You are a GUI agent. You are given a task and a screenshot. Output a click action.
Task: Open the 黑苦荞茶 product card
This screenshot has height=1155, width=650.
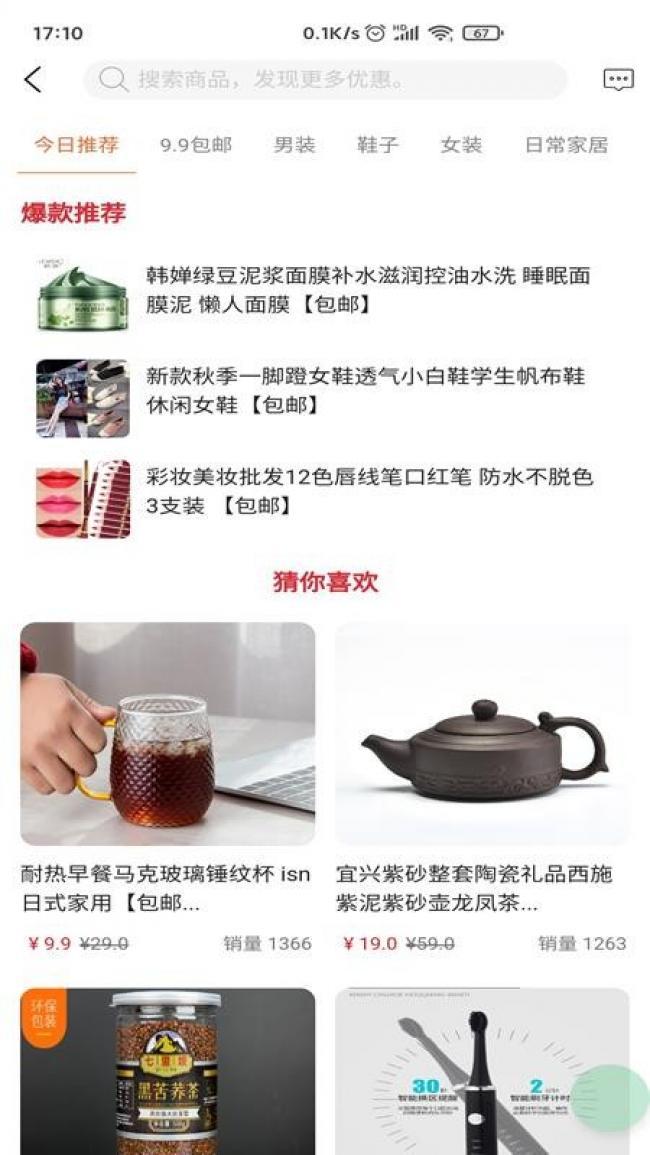pos(168,1070)
